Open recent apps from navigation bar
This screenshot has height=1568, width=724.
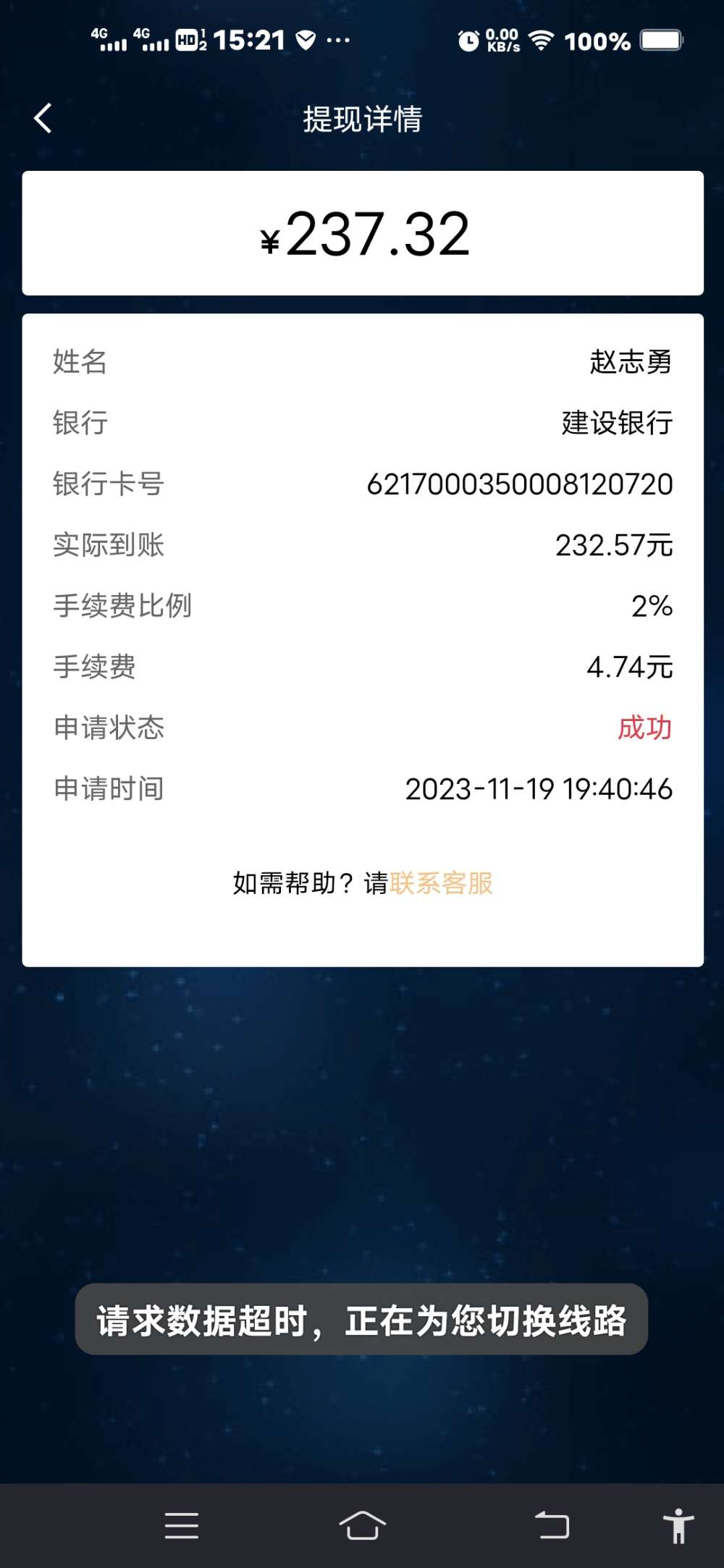(x=181, y=1525)
